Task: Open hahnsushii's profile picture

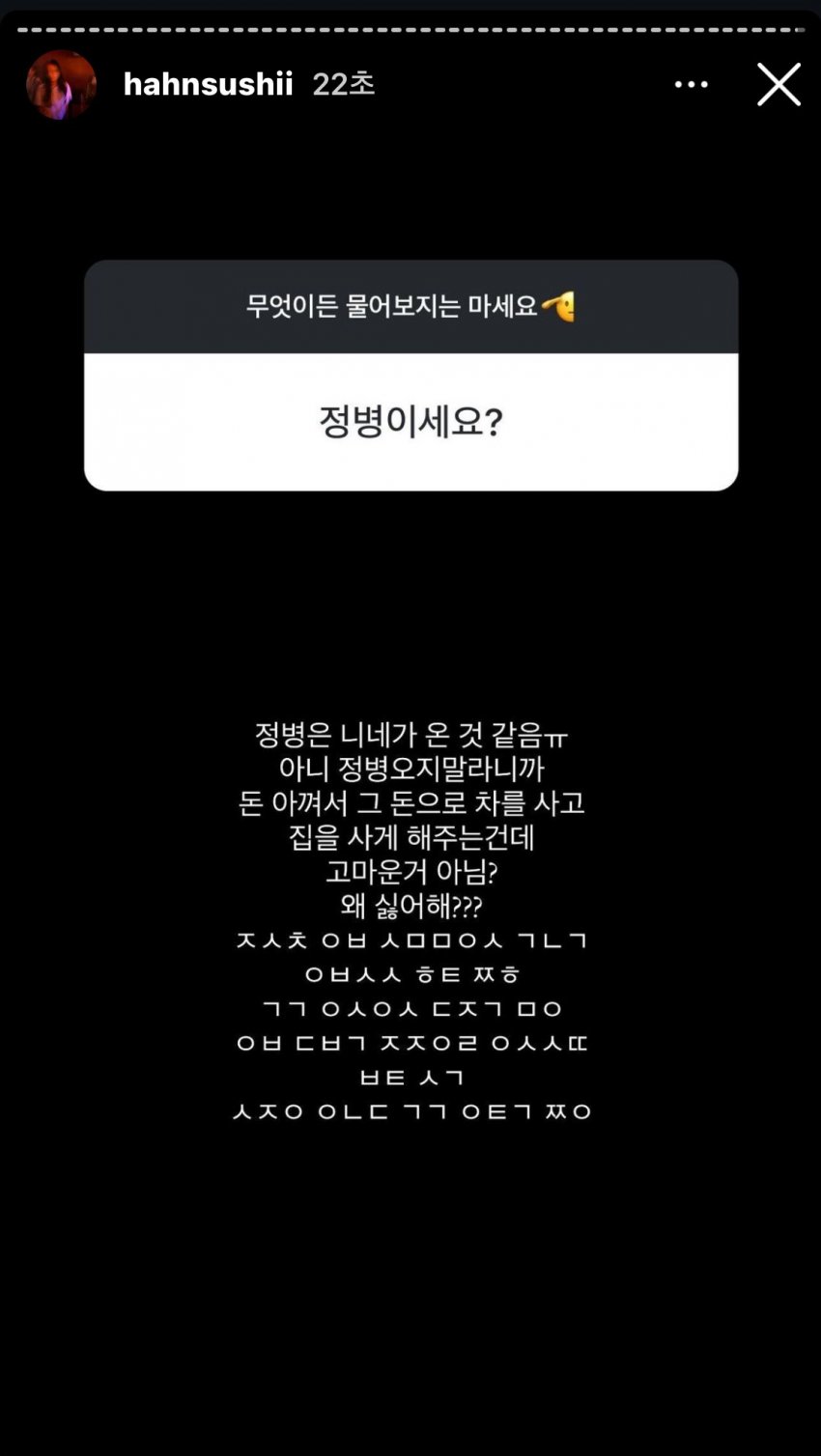Action: pyautogui.click(x=61, y=85)
